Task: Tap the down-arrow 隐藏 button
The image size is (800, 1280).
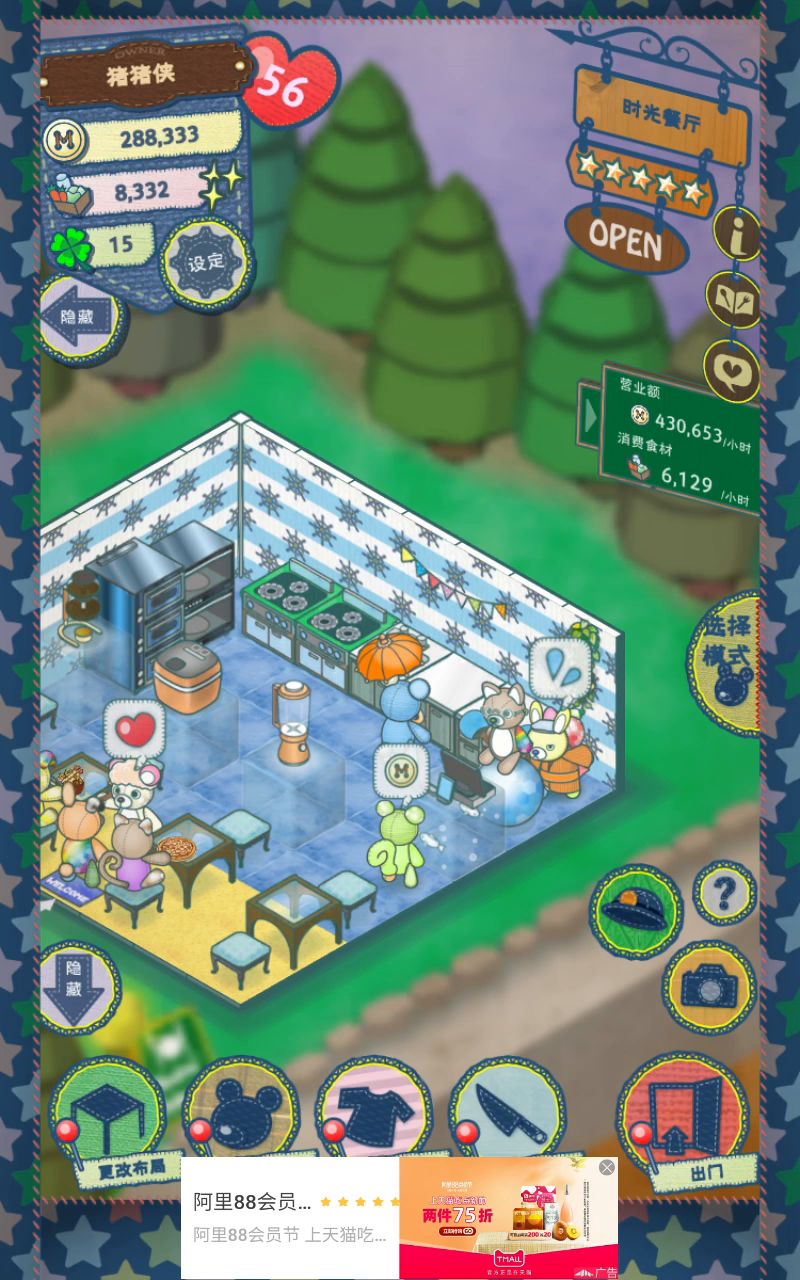Action: click(77, 985)
